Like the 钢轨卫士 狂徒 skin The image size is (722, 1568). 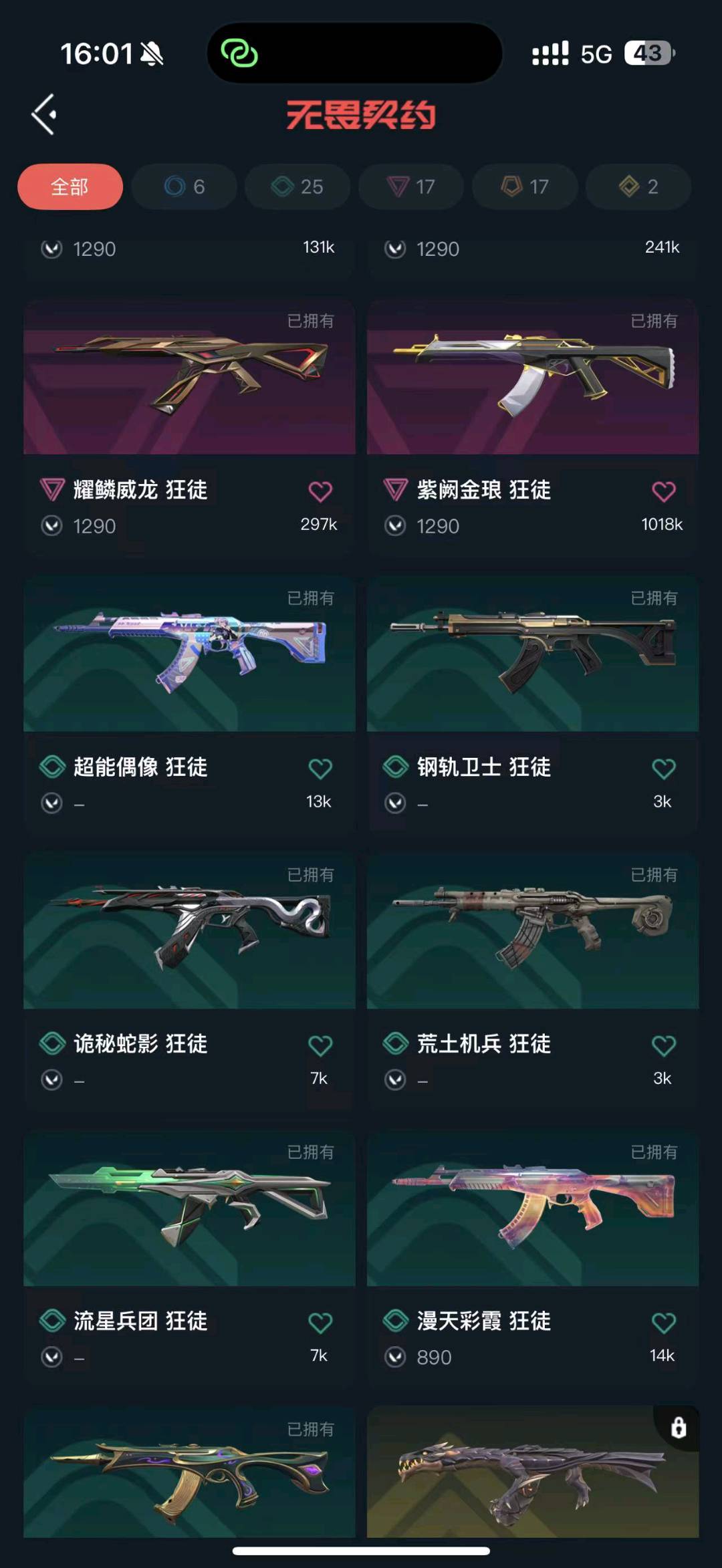tap(664, 769)
